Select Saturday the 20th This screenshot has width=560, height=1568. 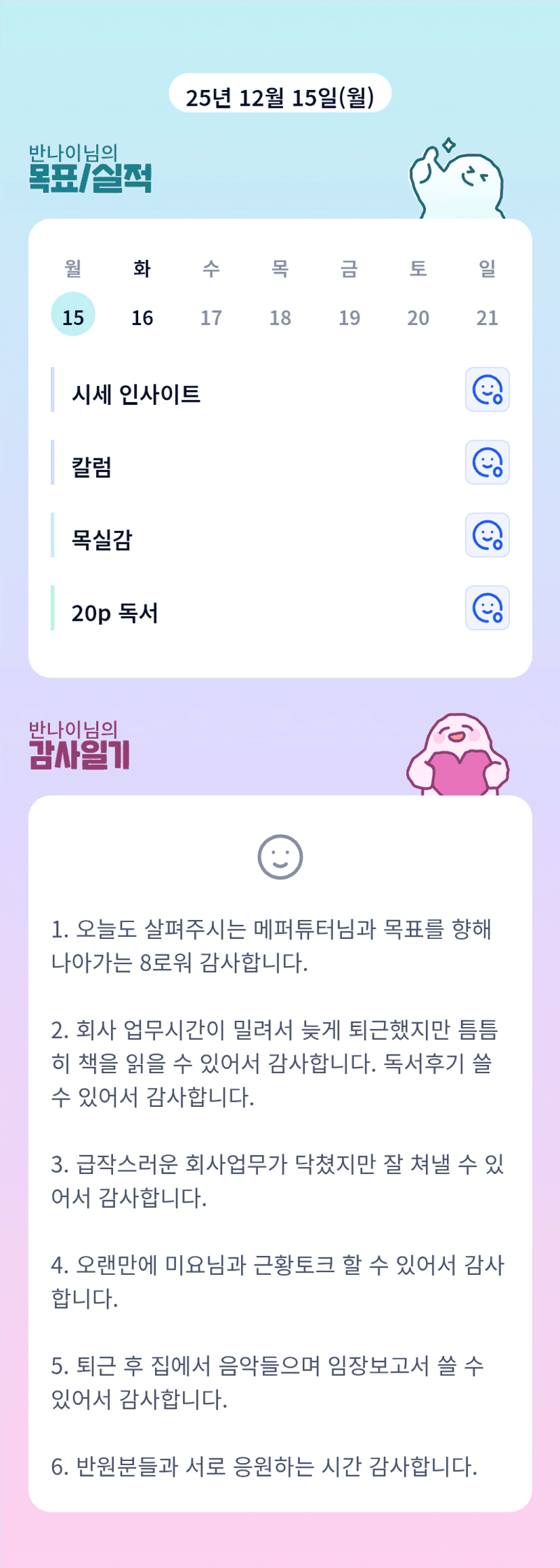point(418,315)
